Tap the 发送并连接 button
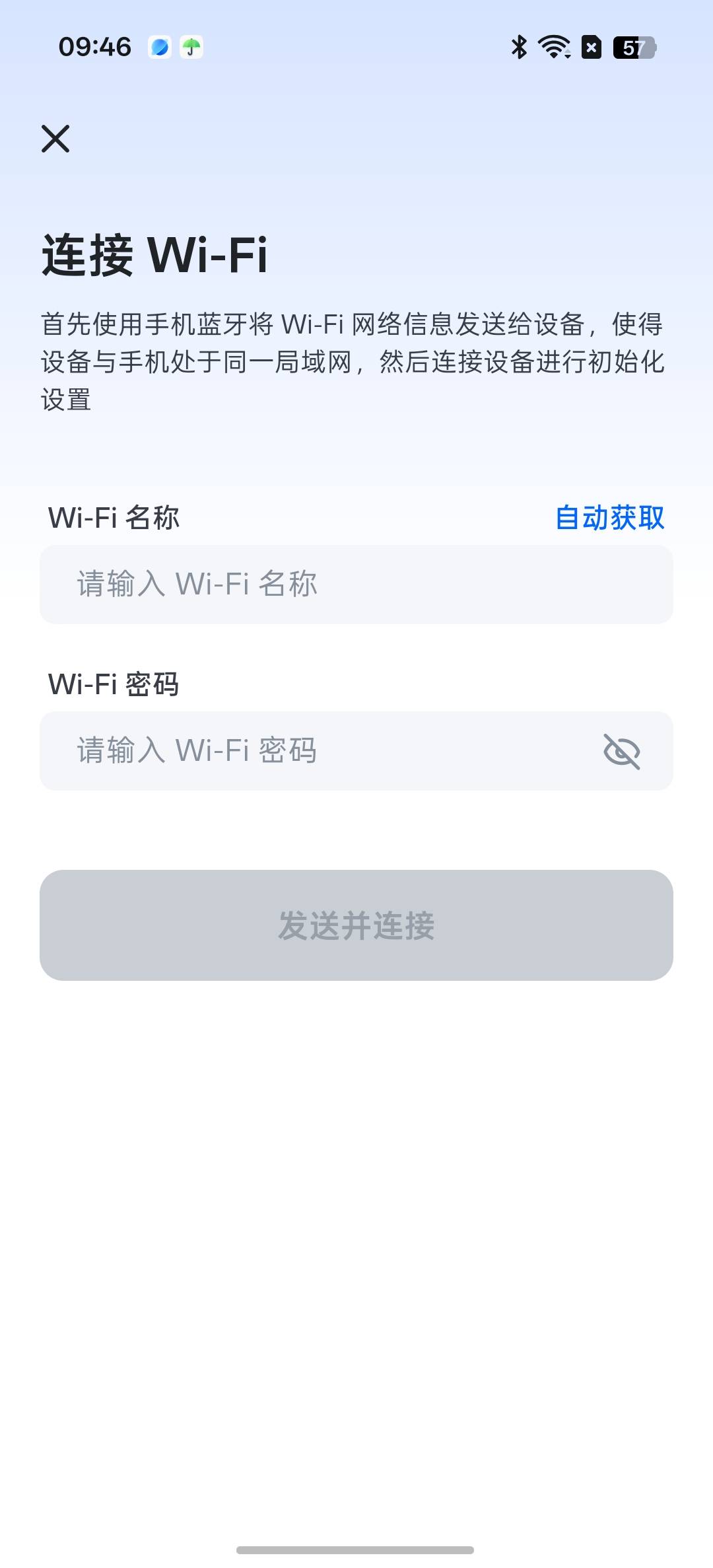Image resolution: width=713 pixels, height=1568 pixels. tap(356, 925)
